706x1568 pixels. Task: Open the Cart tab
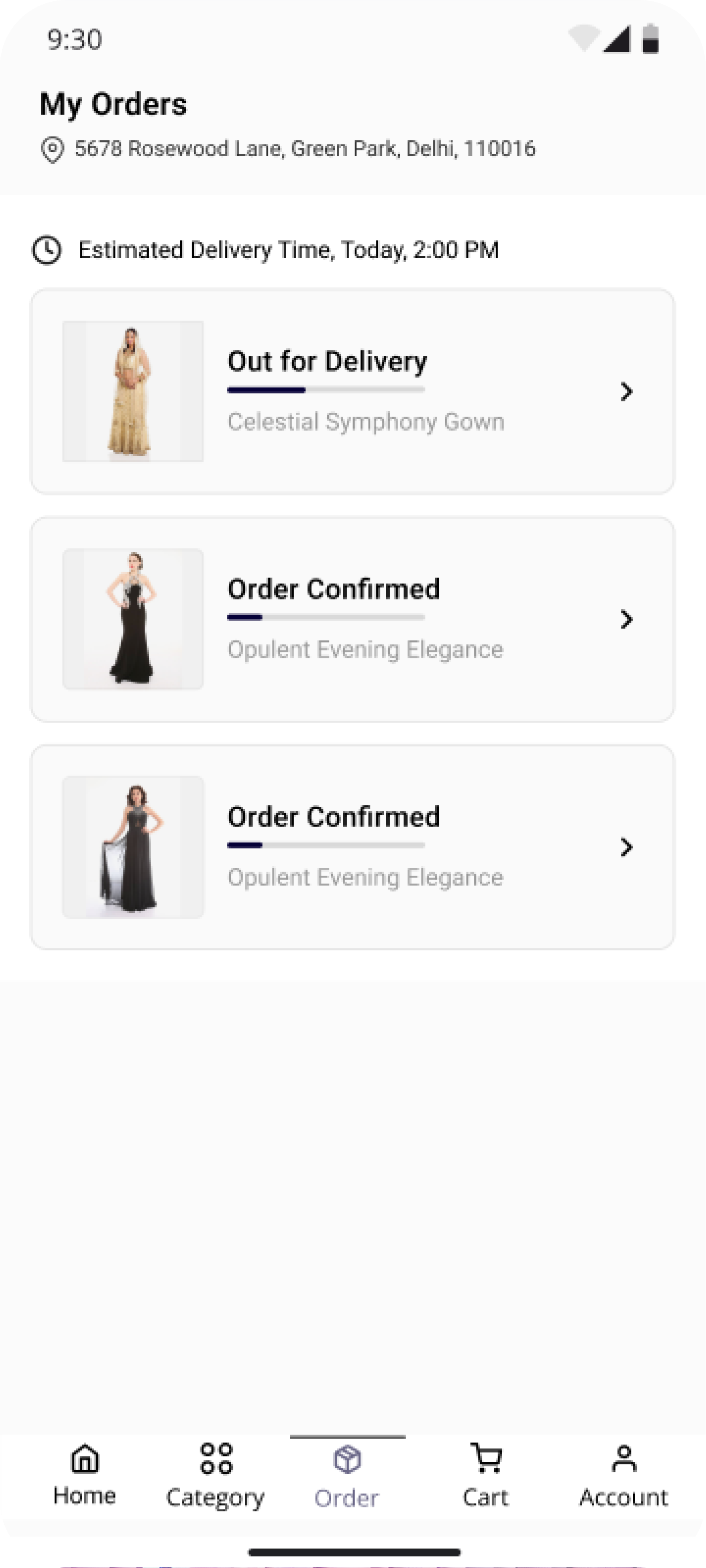tap(486, 1475)
